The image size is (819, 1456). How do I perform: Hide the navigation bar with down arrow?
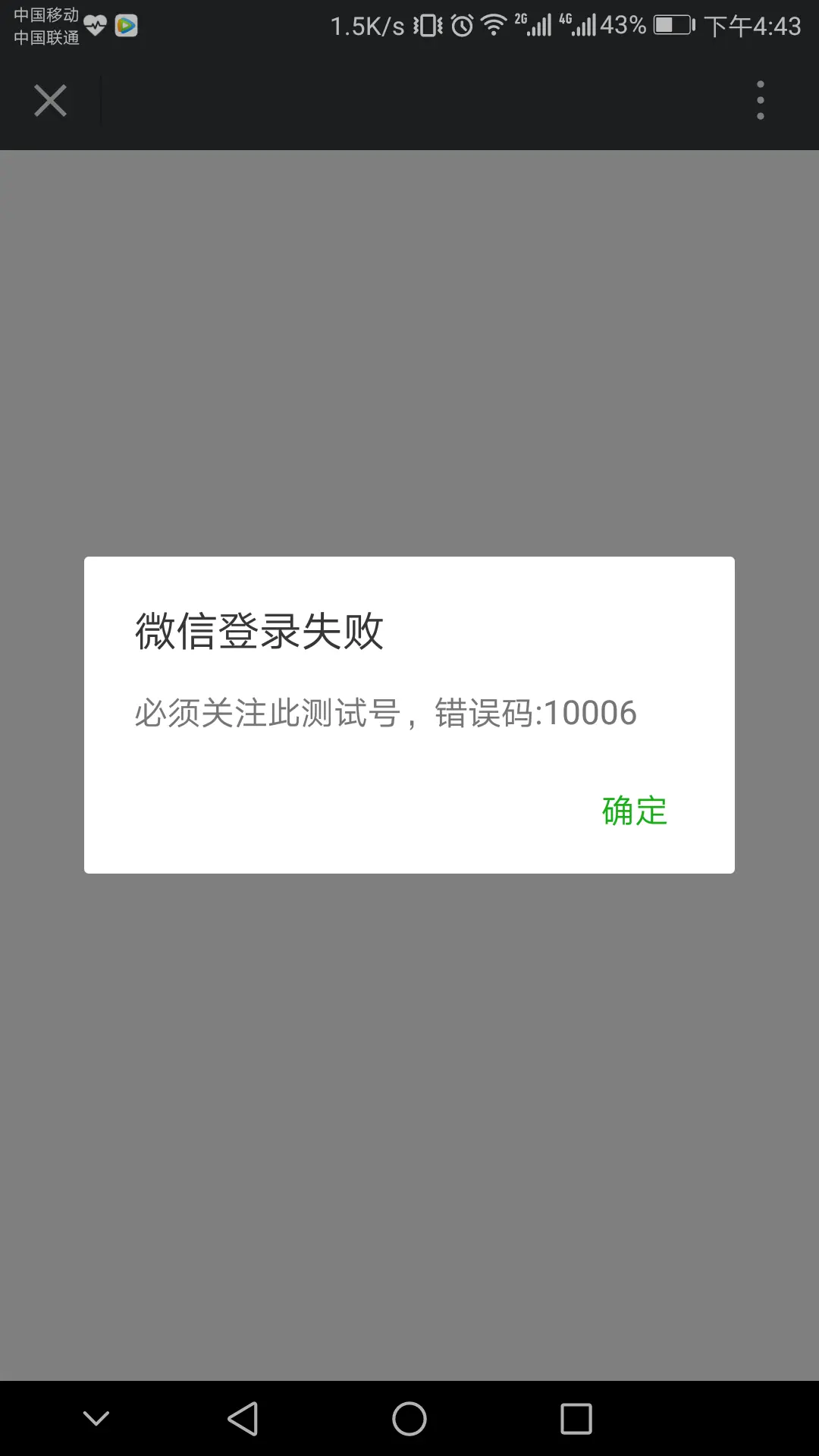(96, 1418)
